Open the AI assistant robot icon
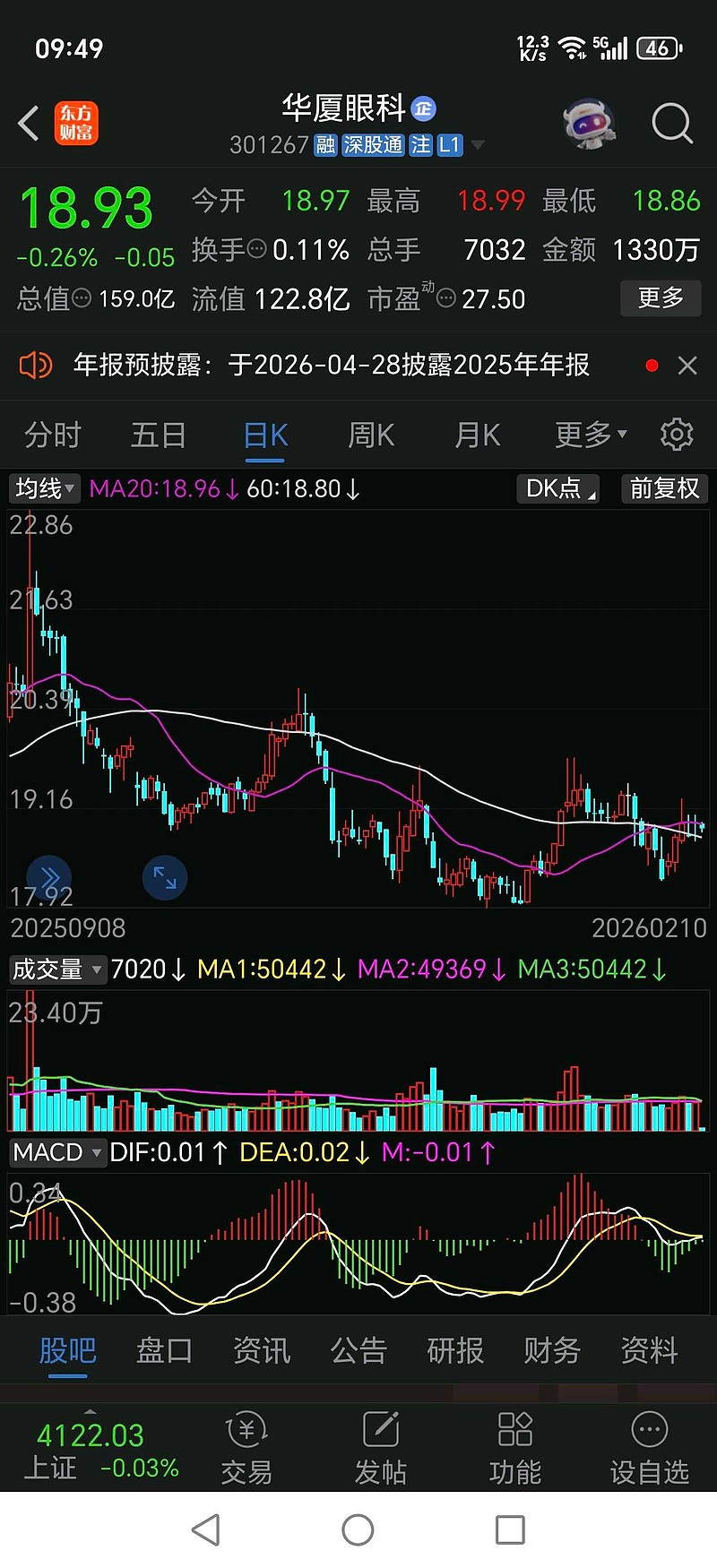 589,124
